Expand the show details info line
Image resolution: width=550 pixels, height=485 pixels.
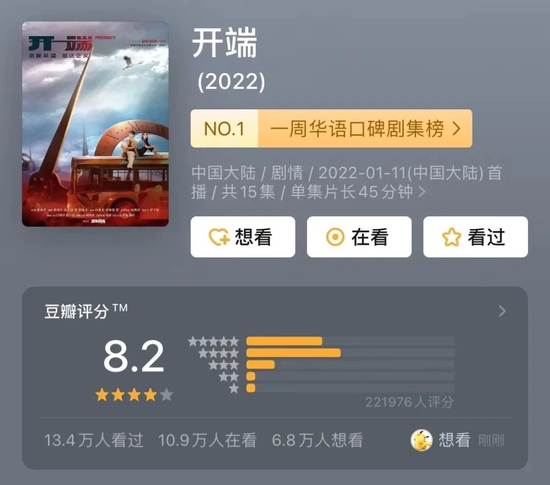click(347, 182)
